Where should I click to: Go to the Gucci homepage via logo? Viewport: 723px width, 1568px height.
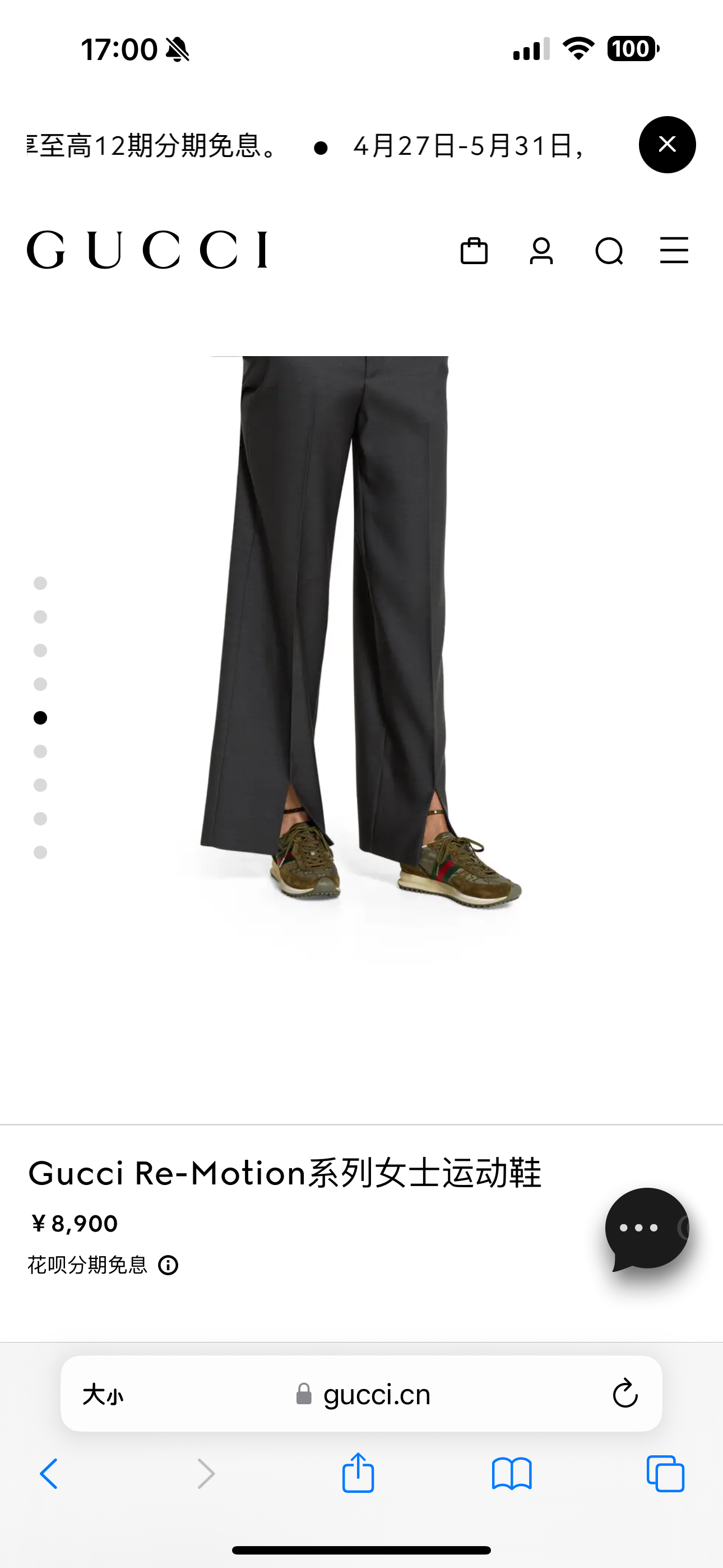coord(147,250)
